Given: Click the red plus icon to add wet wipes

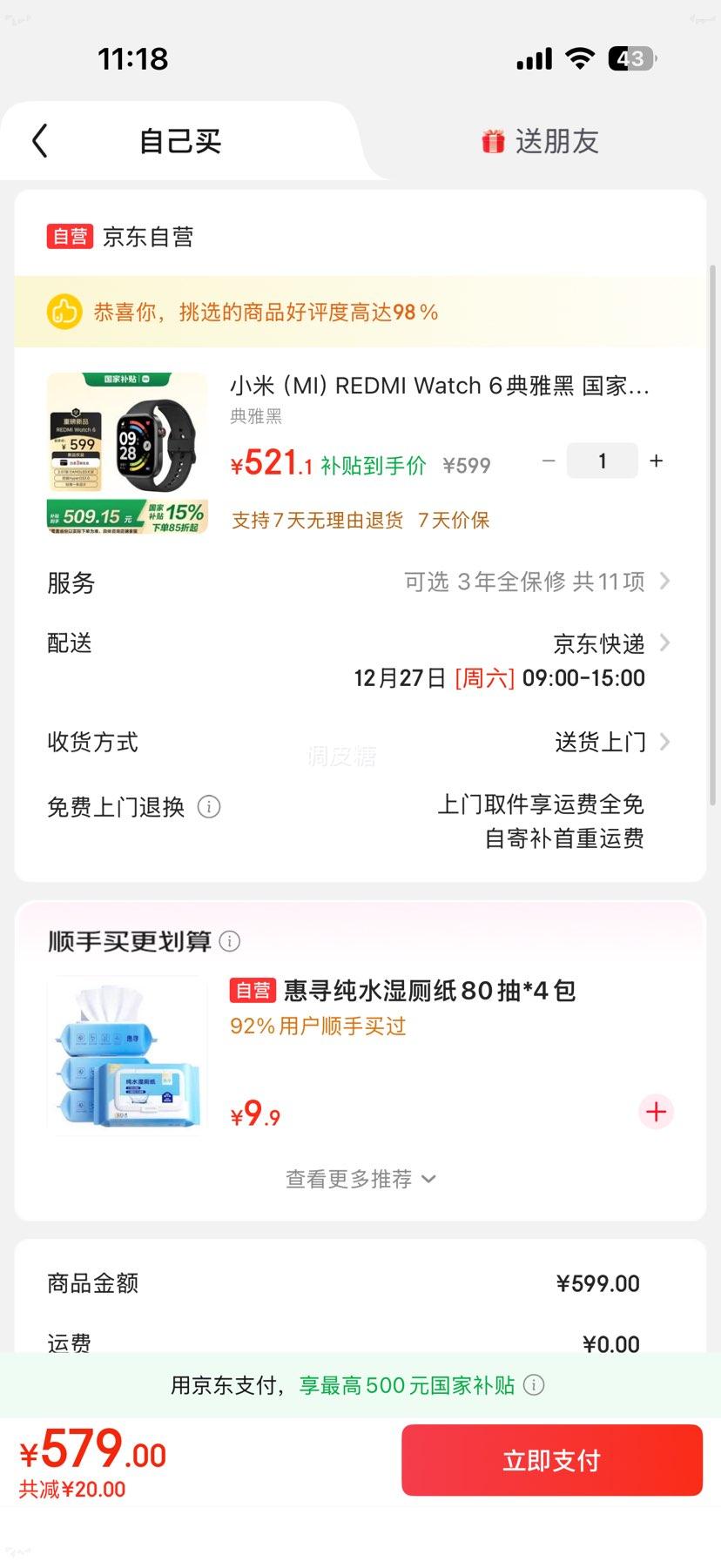Looking at the screenshot, I should (656, 1111).
